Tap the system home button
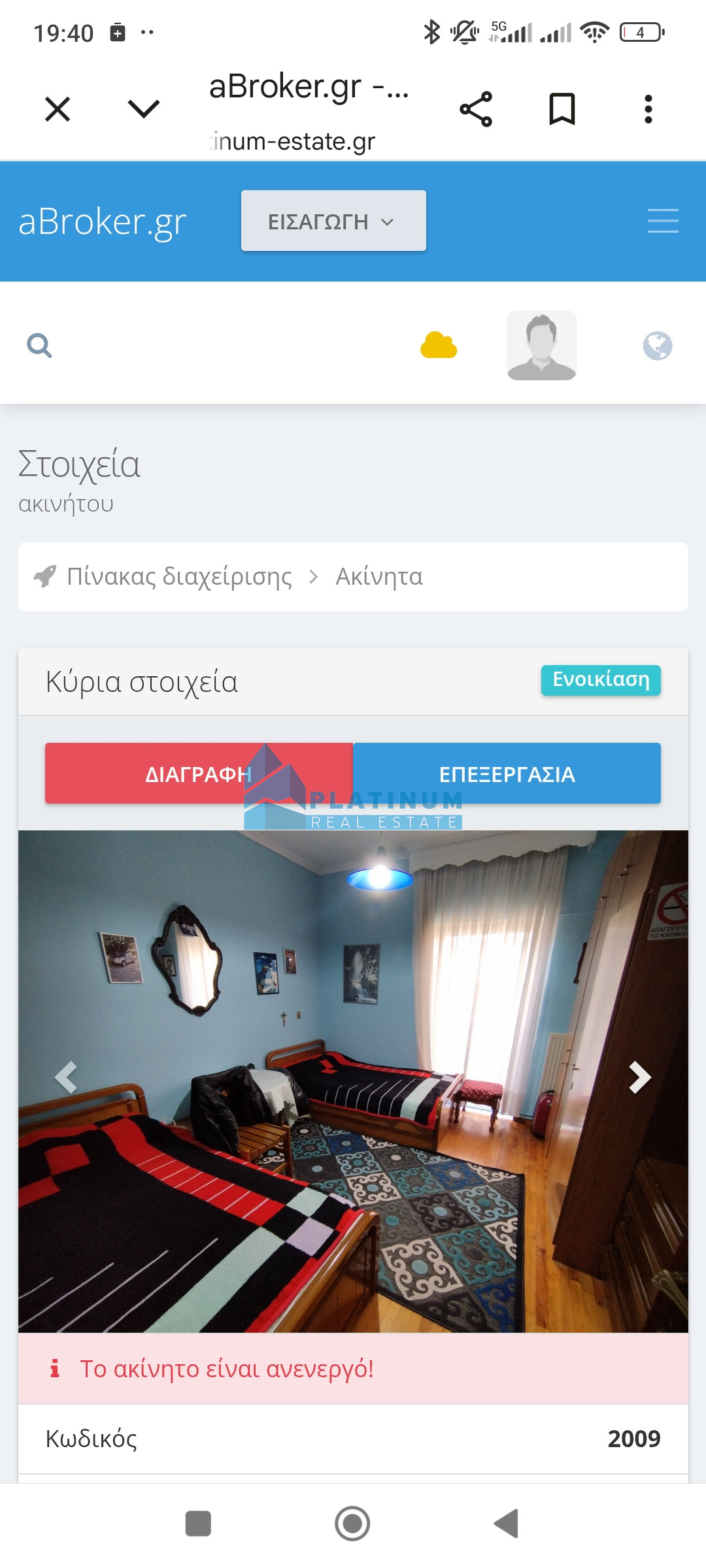This screenshot has height=1568, width=706. (x=352, y=1524)
